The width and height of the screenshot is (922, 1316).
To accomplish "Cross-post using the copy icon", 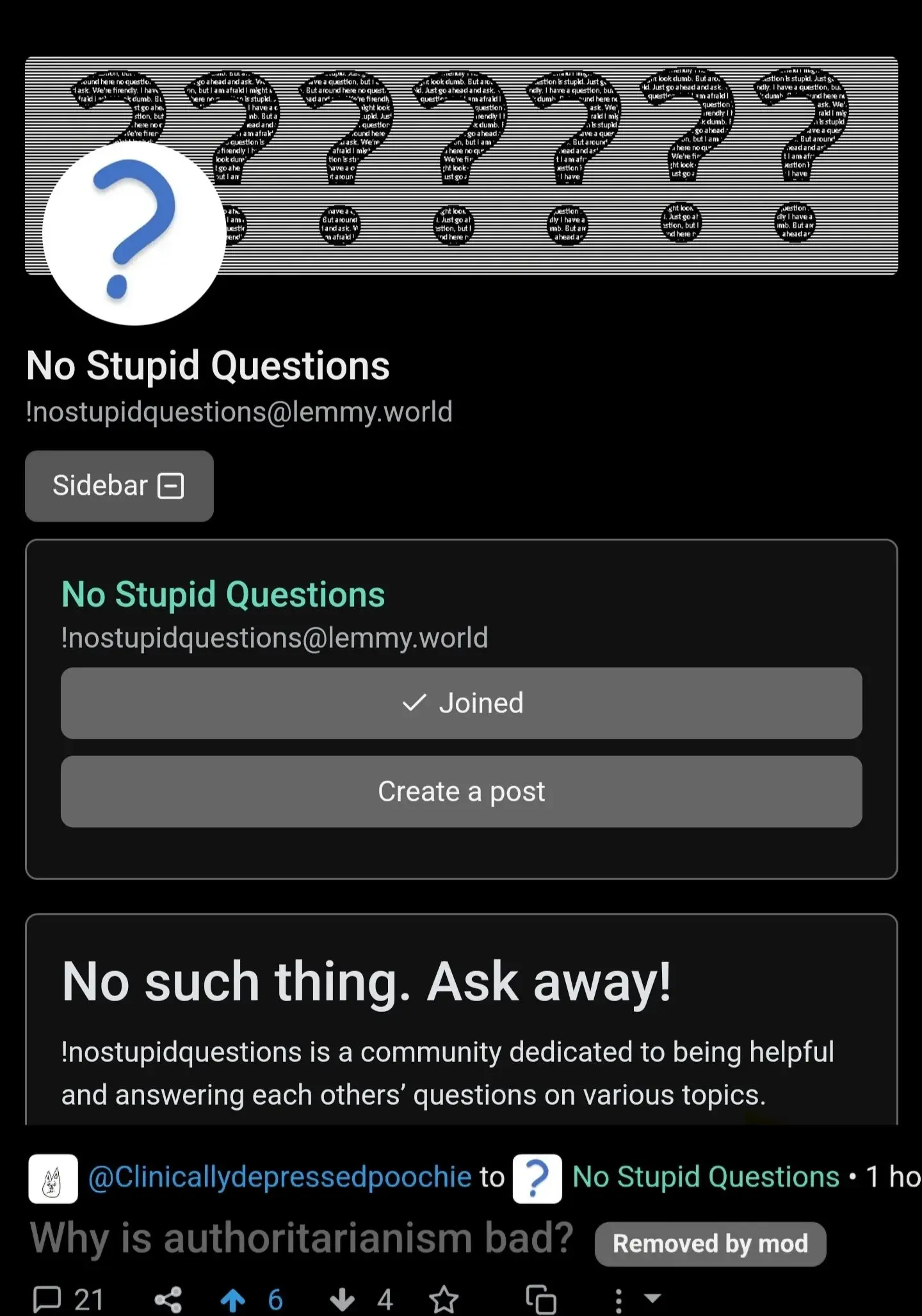I will pyautogui.click(x=541, y=1299).
